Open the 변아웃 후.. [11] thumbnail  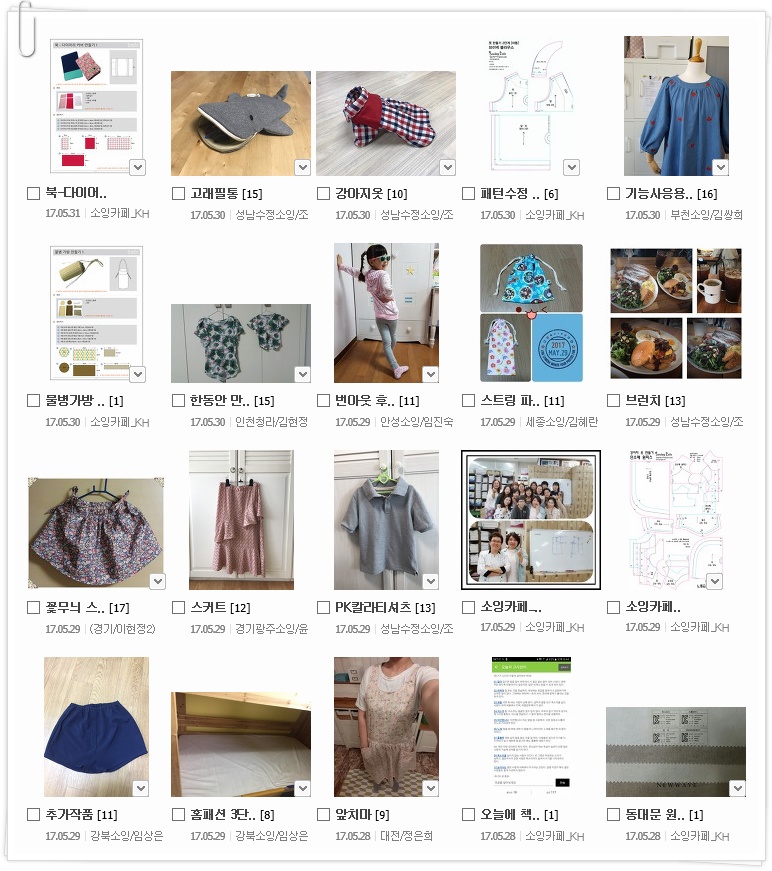click(385, 312)
